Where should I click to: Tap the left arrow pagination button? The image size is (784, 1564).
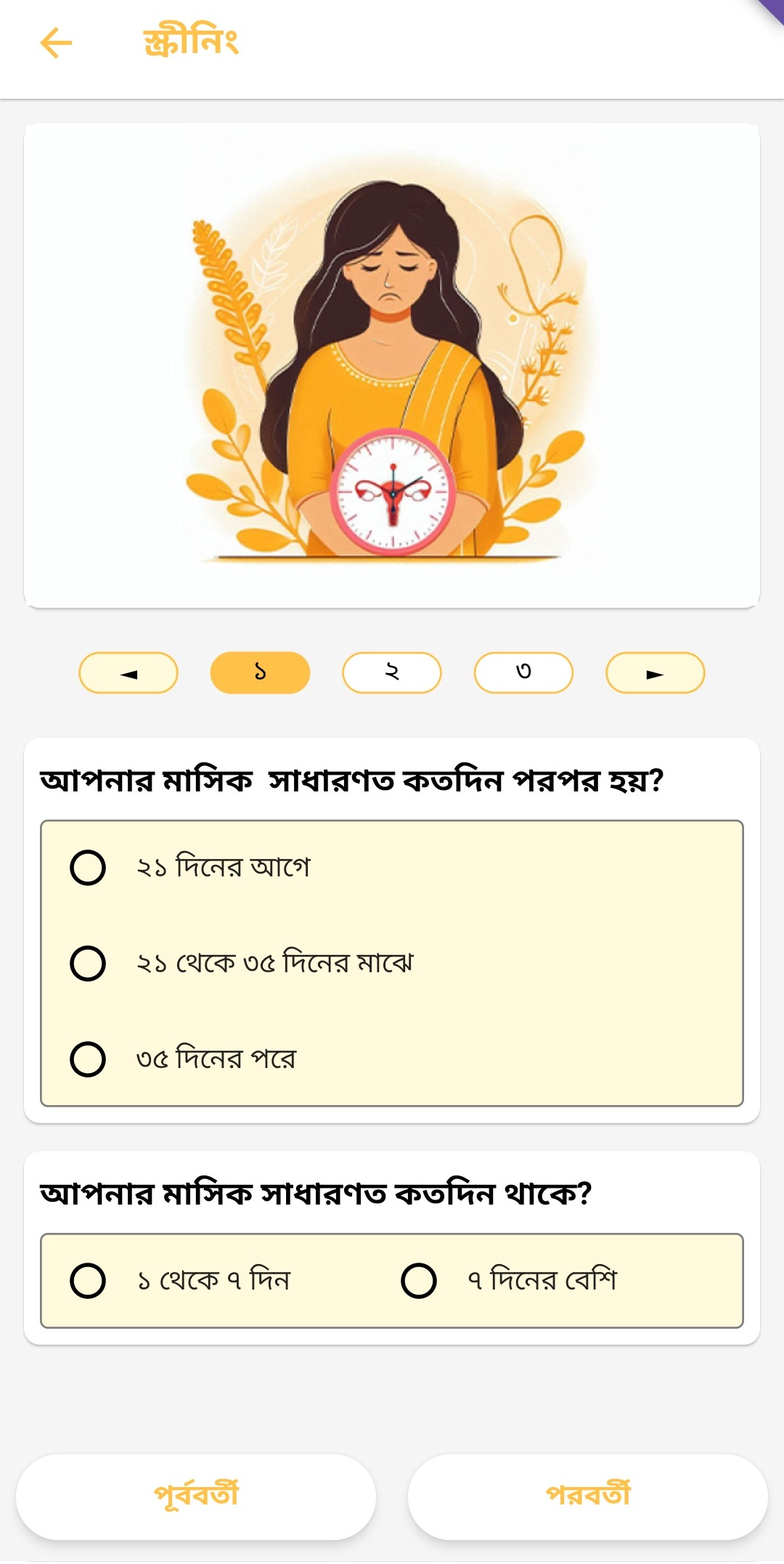pyautogui.click(x=128, y=673)
